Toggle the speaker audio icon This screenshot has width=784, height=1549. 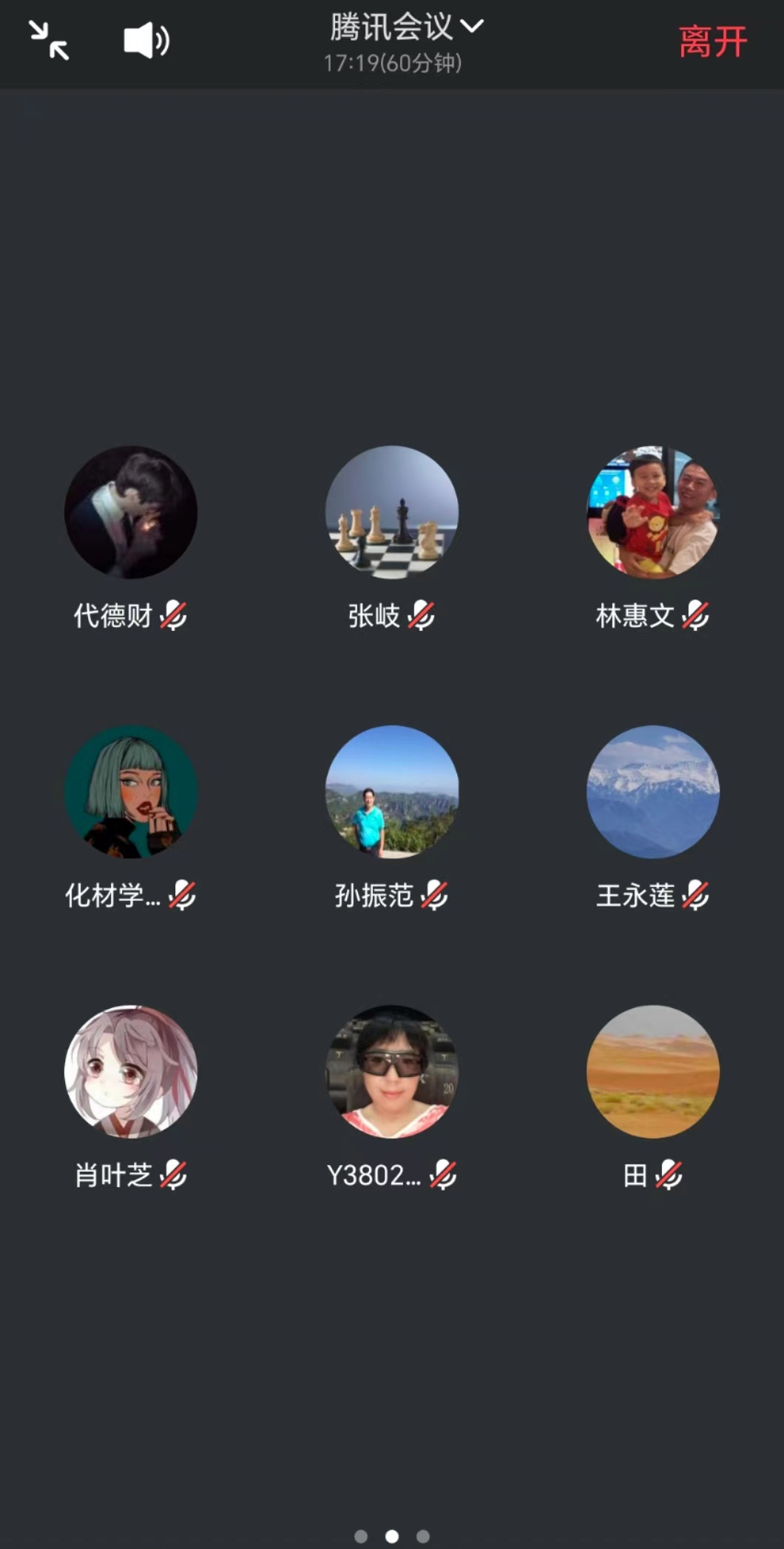tap(146, 41)
